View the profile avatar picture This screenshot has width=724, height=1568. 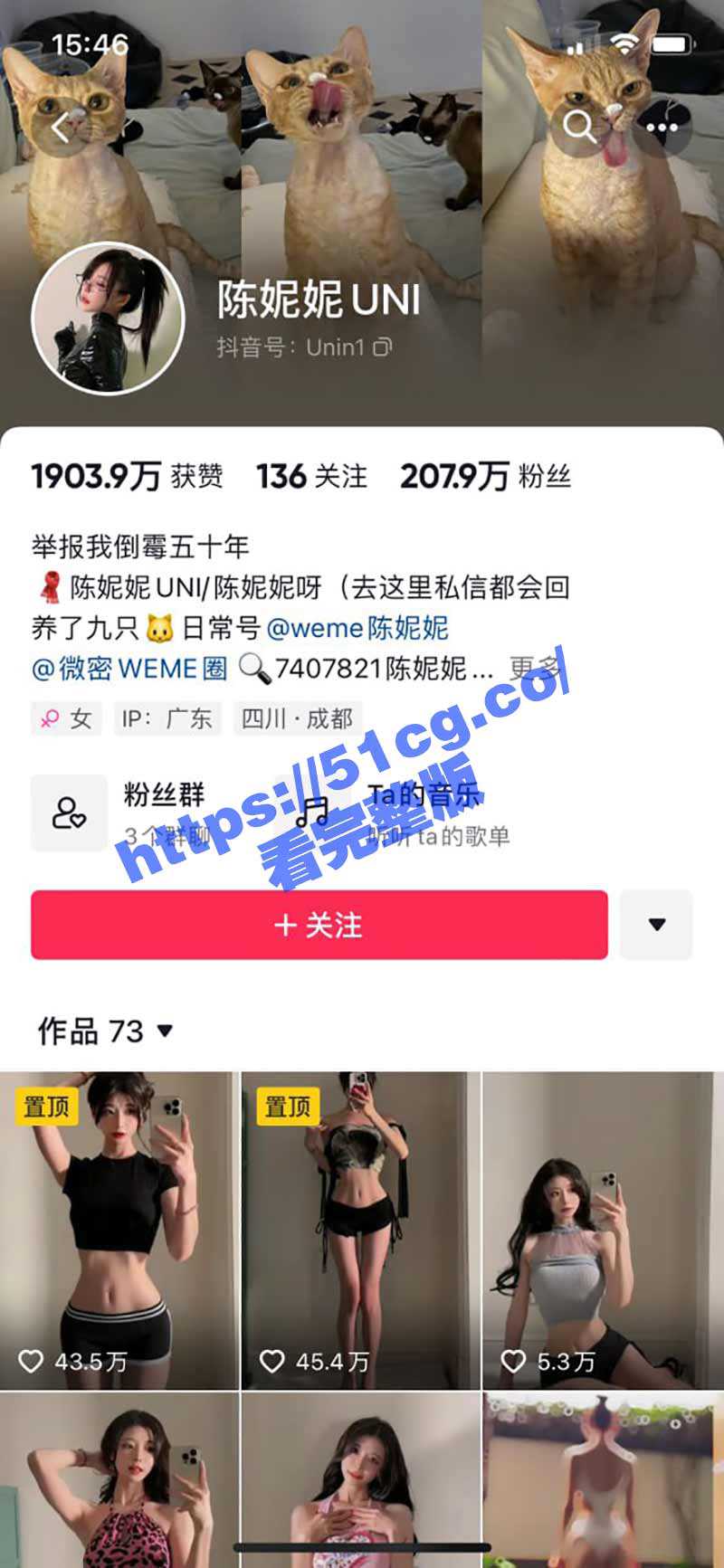108,318
